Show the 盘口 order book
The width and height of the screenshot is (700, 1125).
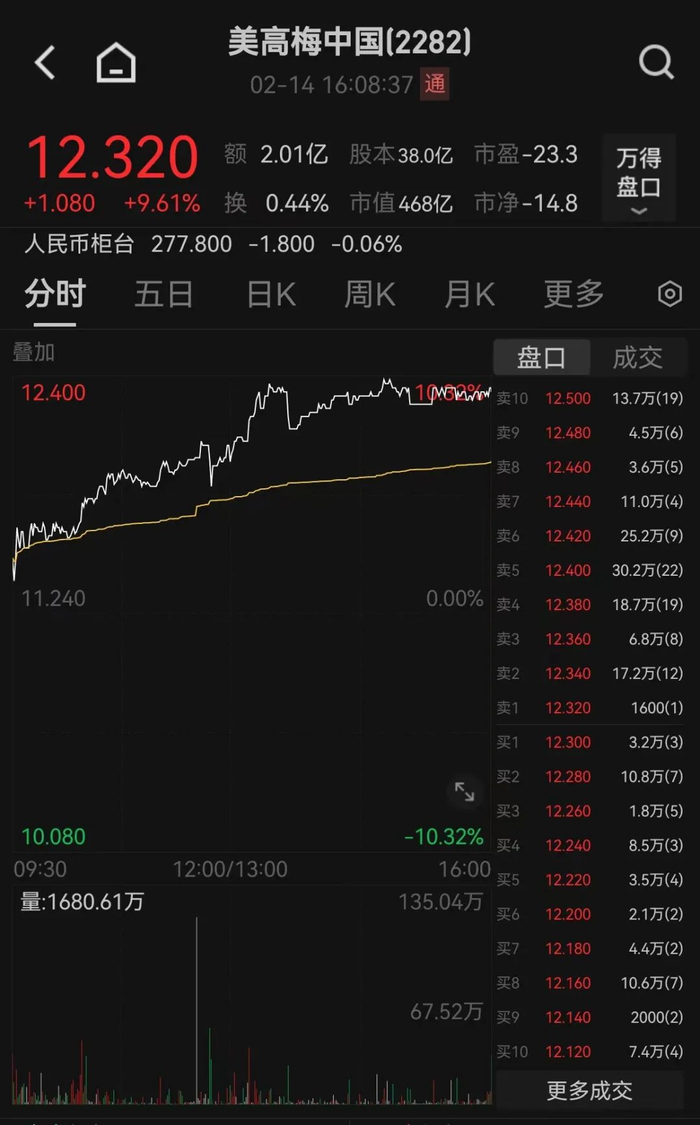click(541, 357)
